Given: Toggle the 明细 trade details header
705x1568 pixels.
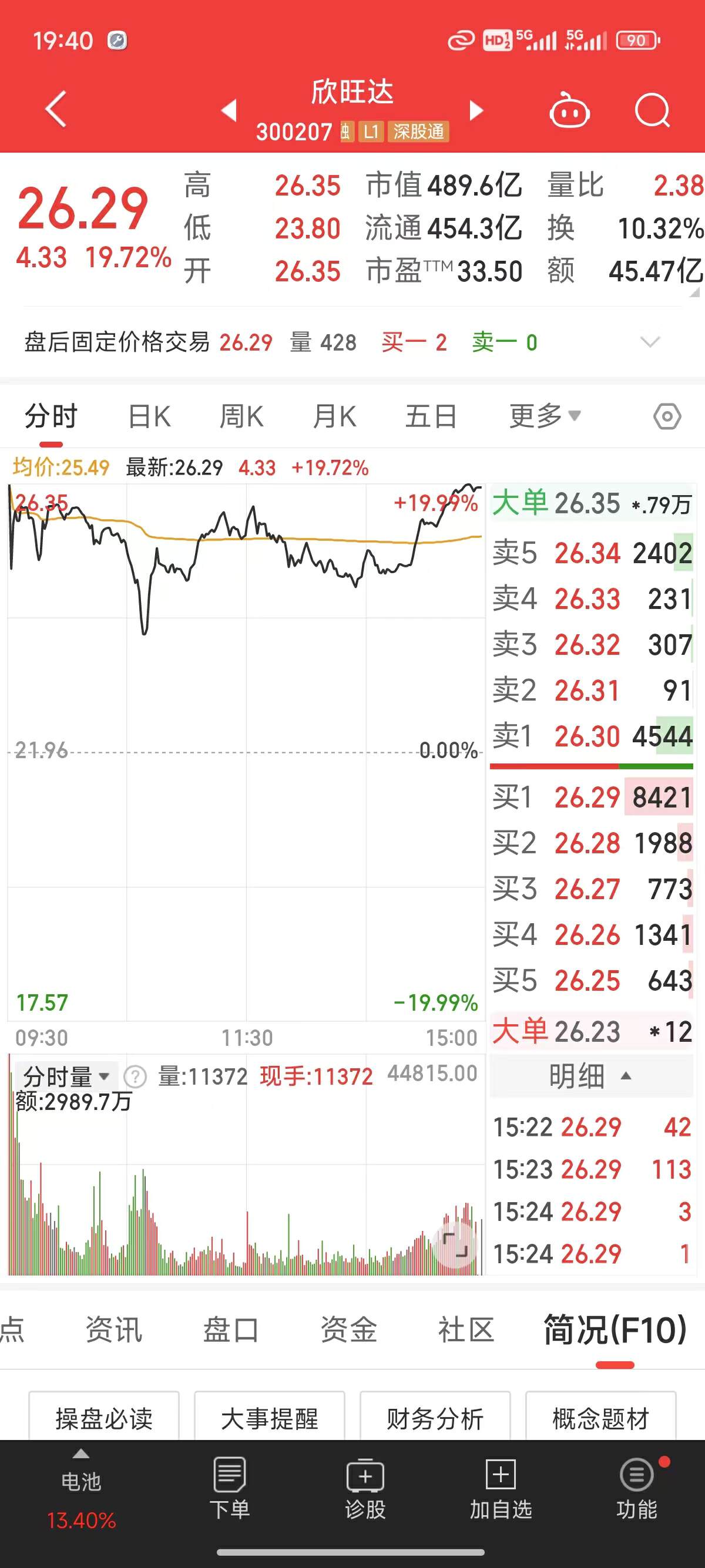Looking at the screenshot, I should (591, 1076).
